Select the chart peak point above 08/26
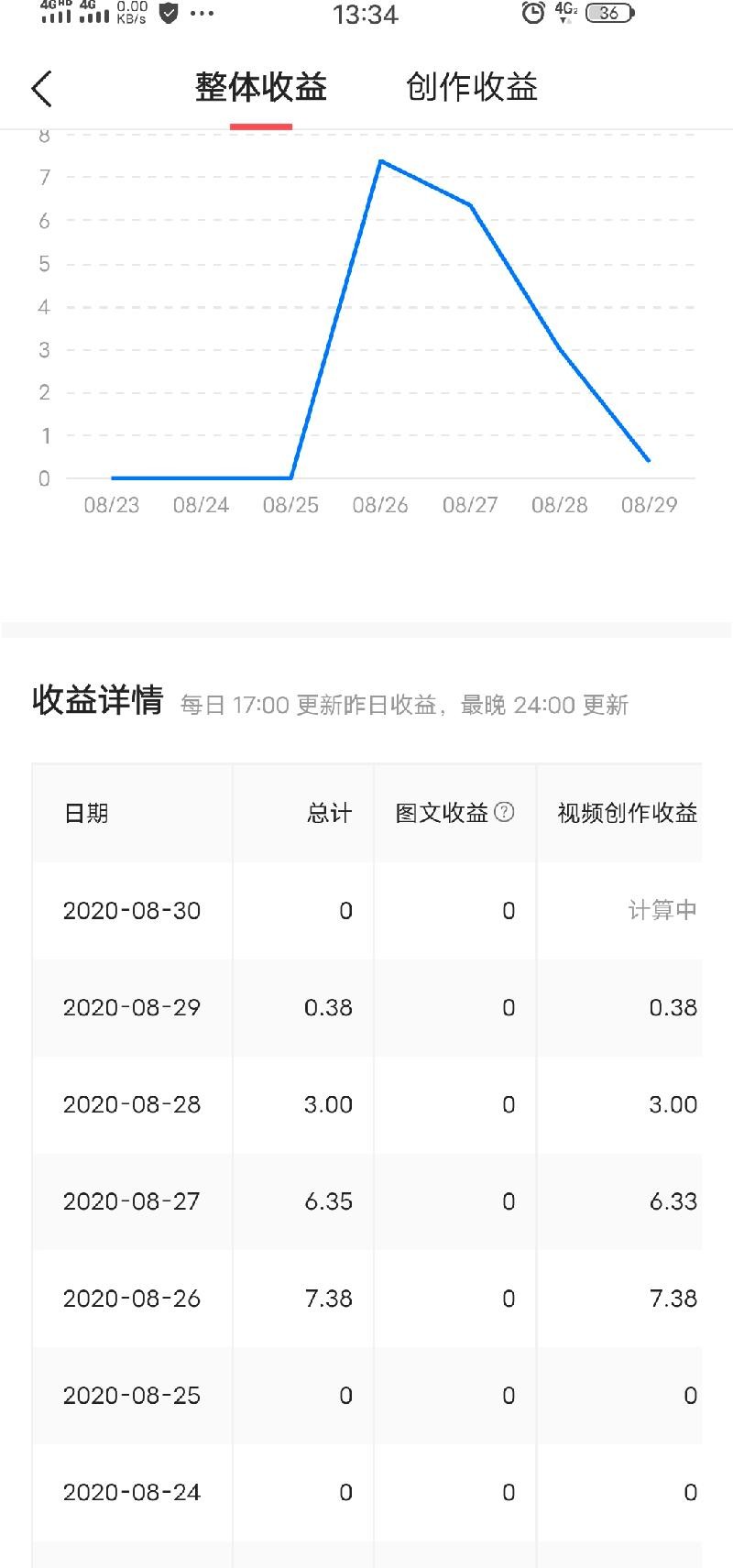 point(382,160)
